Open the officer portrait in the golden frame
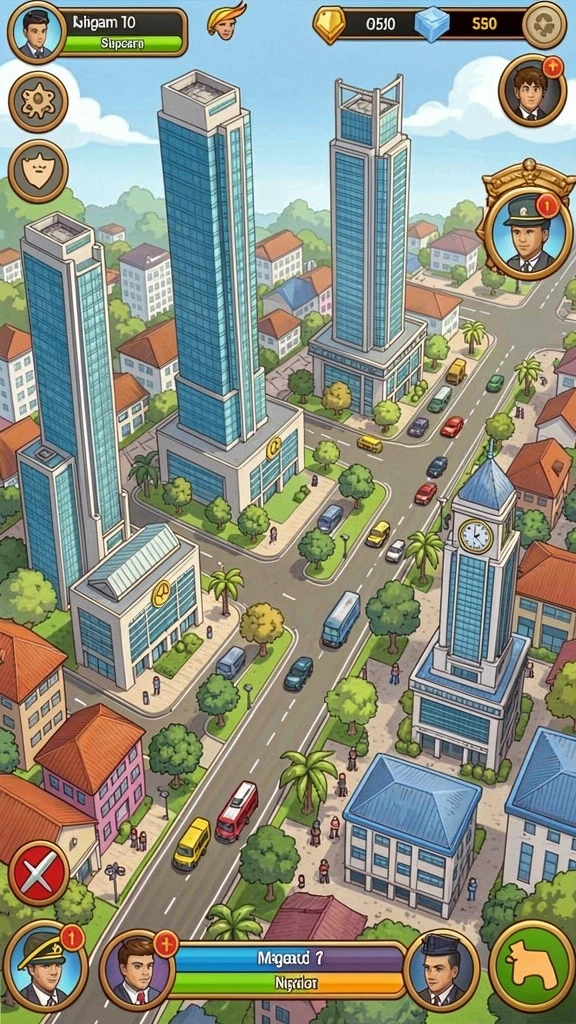576x1024 pixels. coord(529,224)
